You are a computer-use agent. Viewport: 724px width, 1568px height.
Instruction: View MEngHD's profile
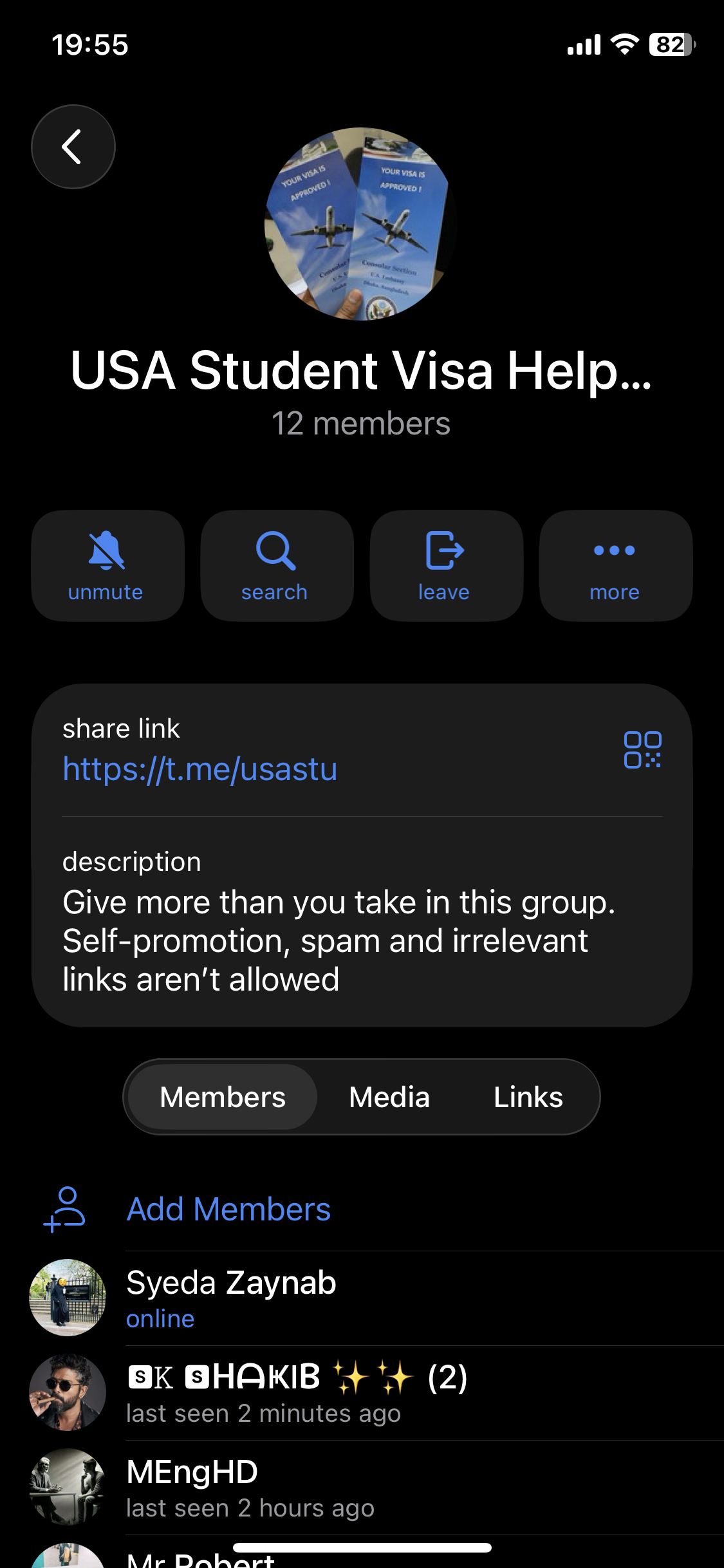[193, 1487]
